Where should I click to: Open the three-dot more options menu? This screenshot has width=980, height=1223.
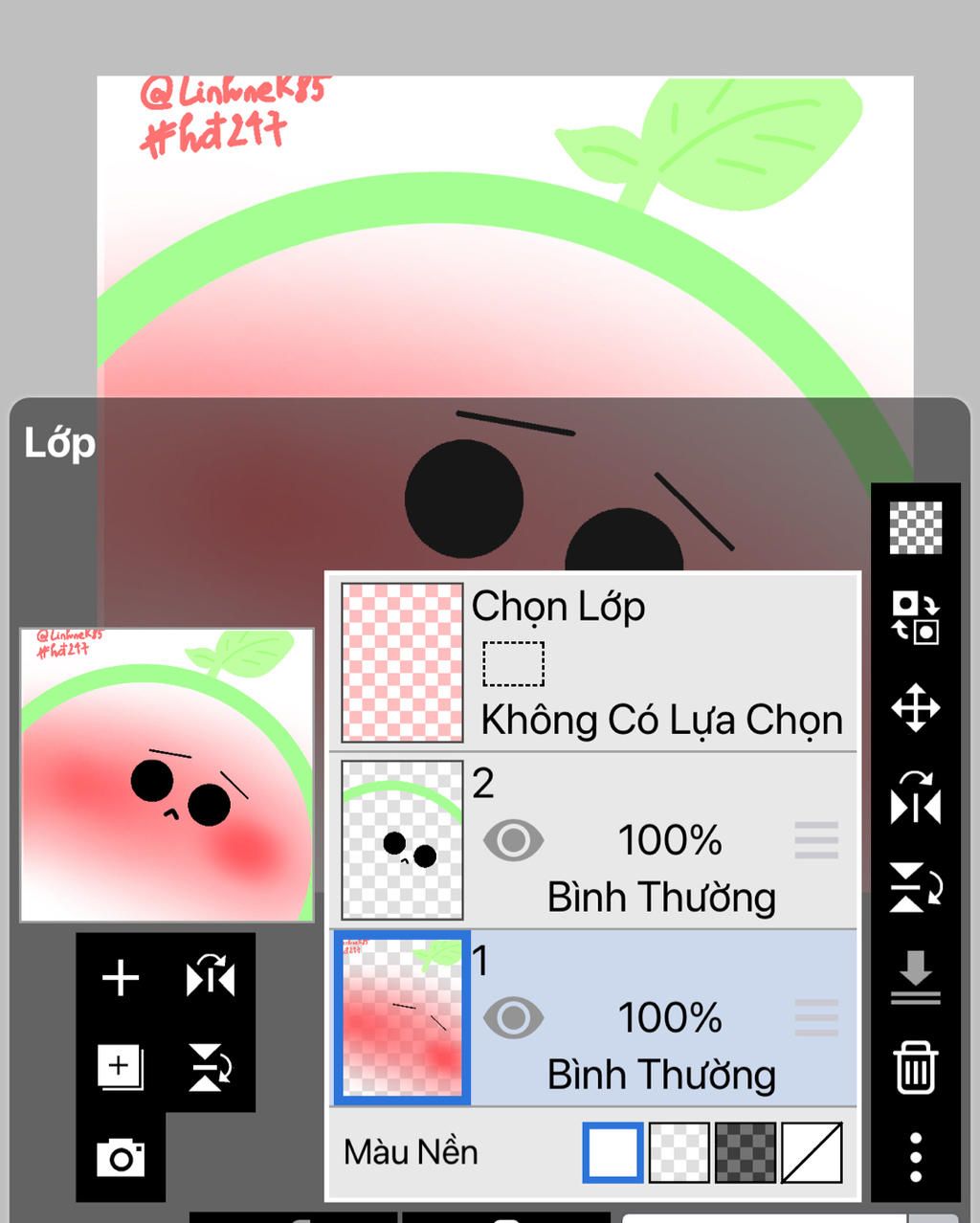pyautogui.click(x=916, y=1157)
